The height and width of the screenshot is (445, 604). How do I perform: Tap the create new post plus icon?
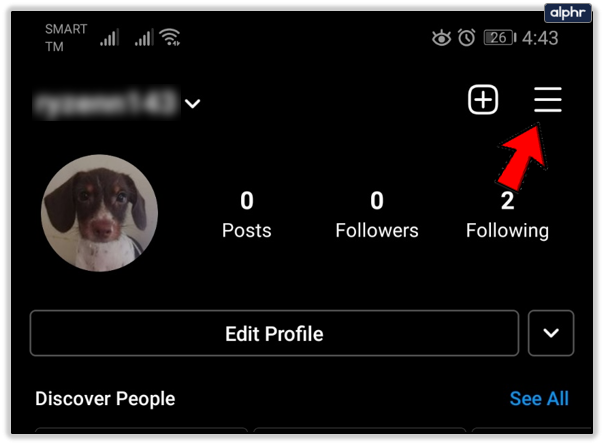[x=483, y=100]
